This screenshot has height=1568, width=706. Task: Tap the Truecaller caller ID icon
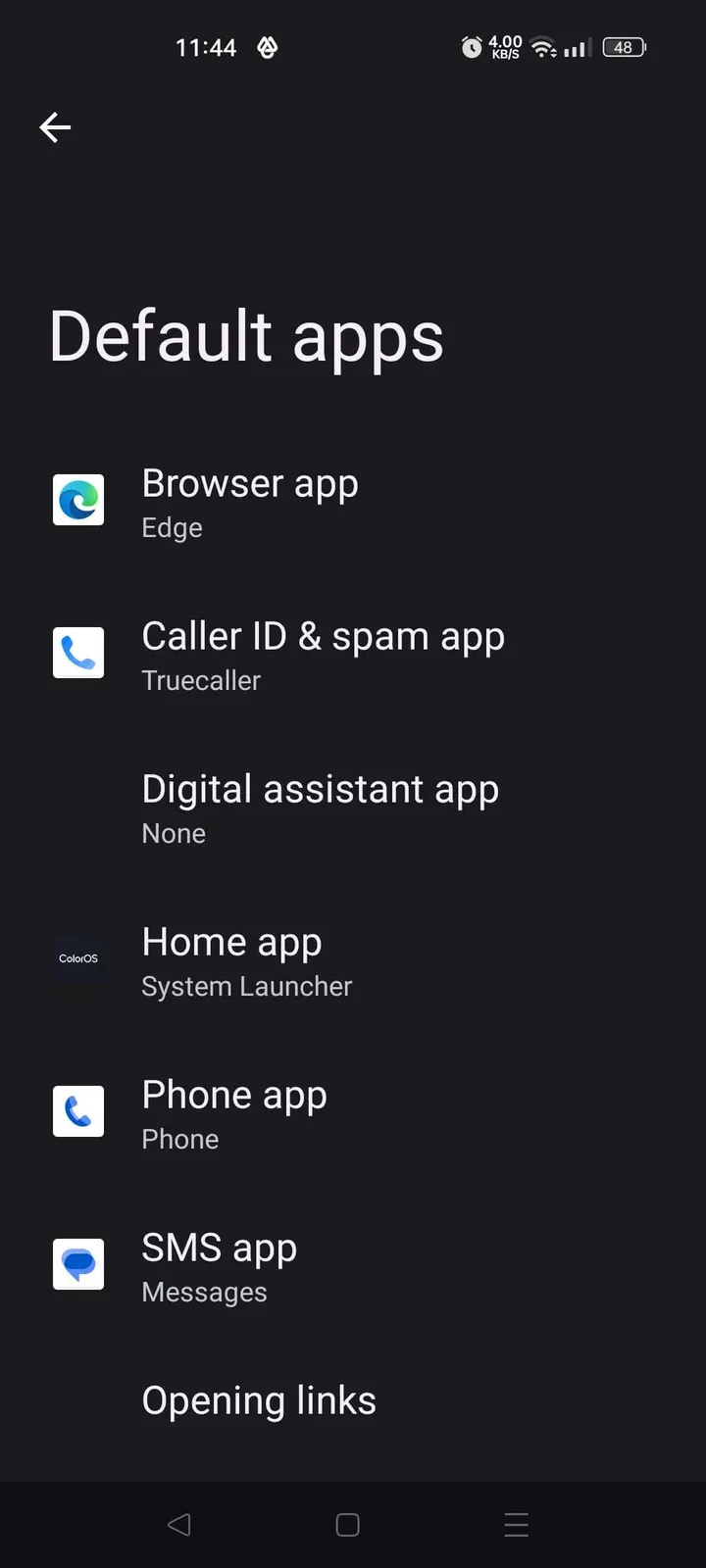click(x=78, y=652)
